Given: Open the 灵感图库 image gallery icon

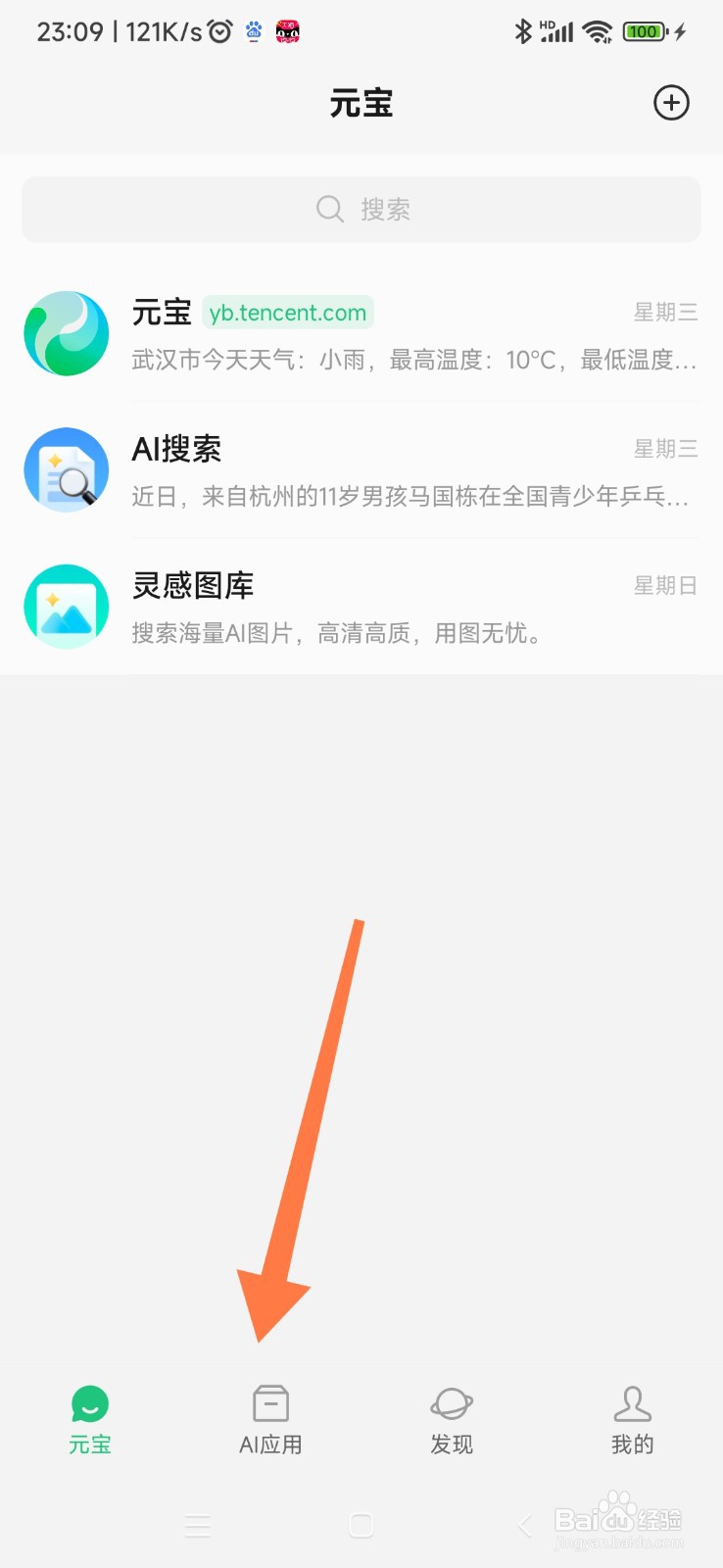Looking at the screenshot, I should (x=66, y=607).
